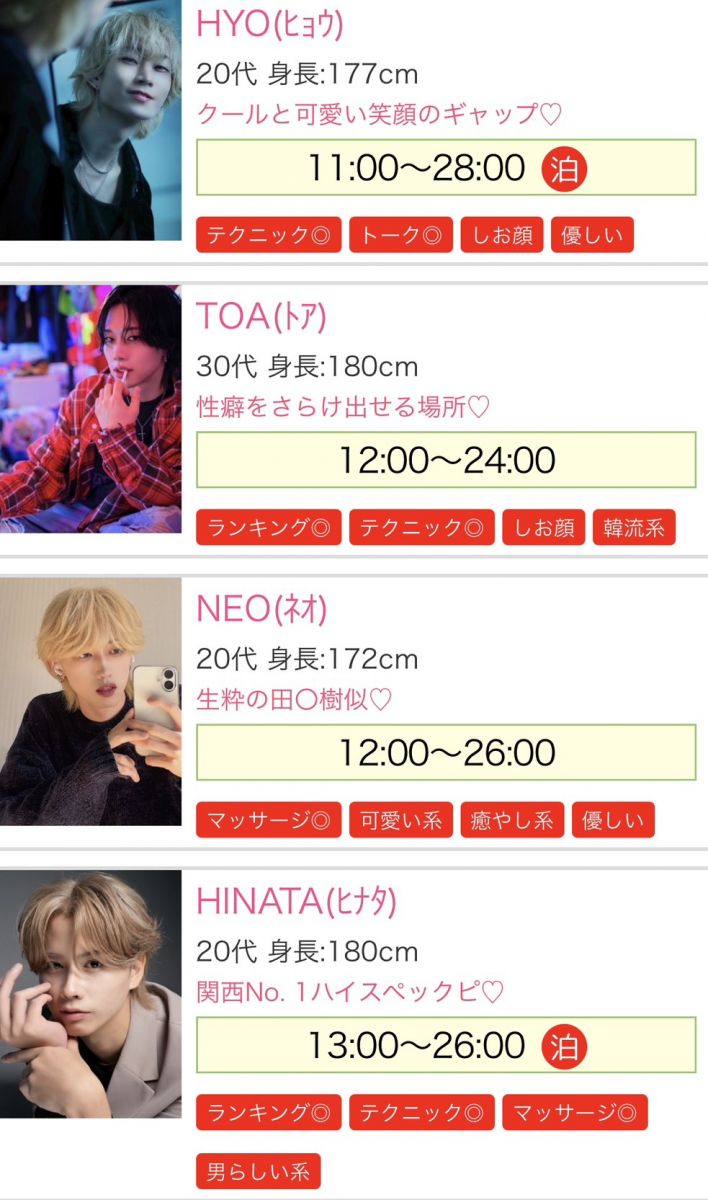Select HYO's 11:00〜28:00 schedule box

pos(445,168)
